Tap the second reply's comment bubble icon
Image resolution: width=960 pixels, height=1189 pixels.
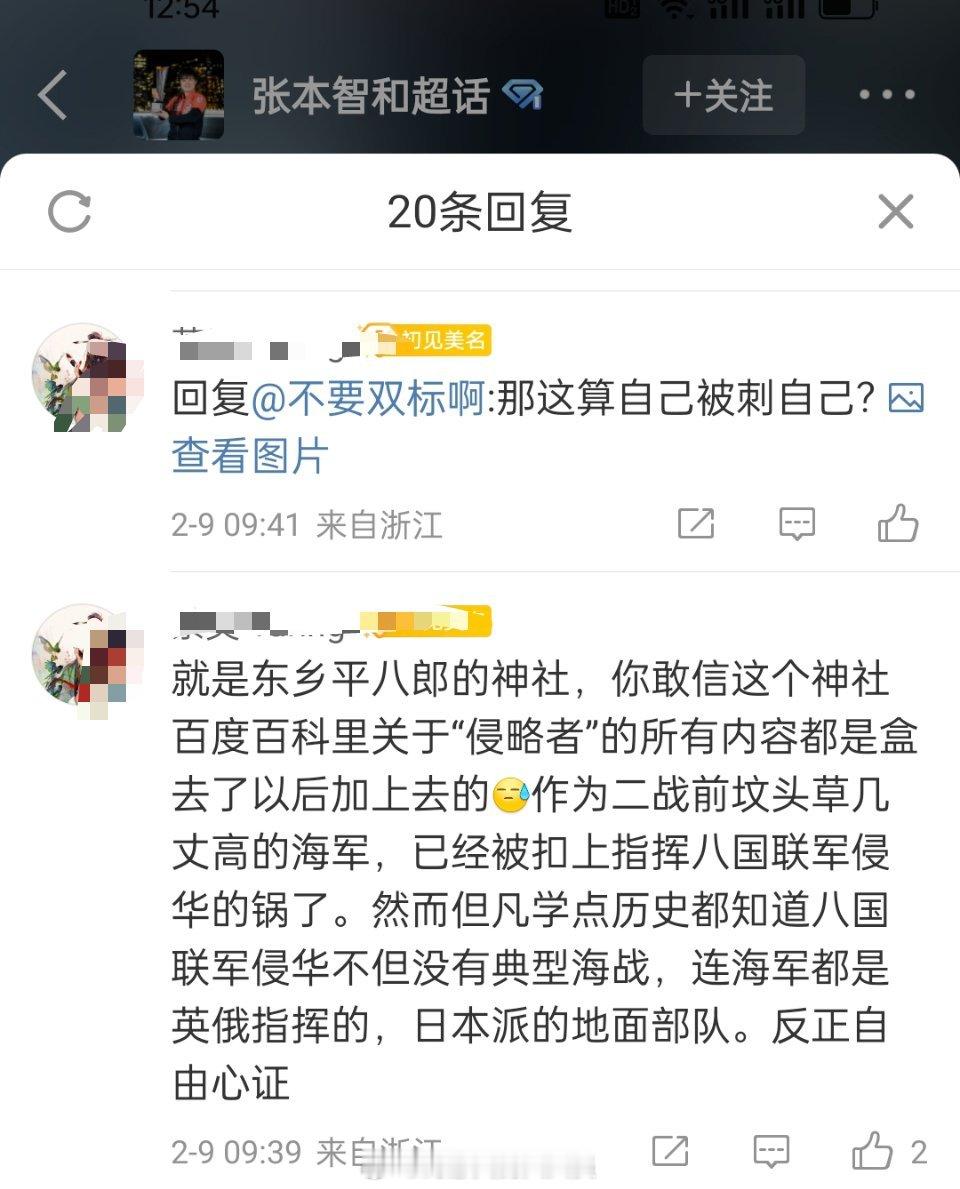pos(772,1153)
